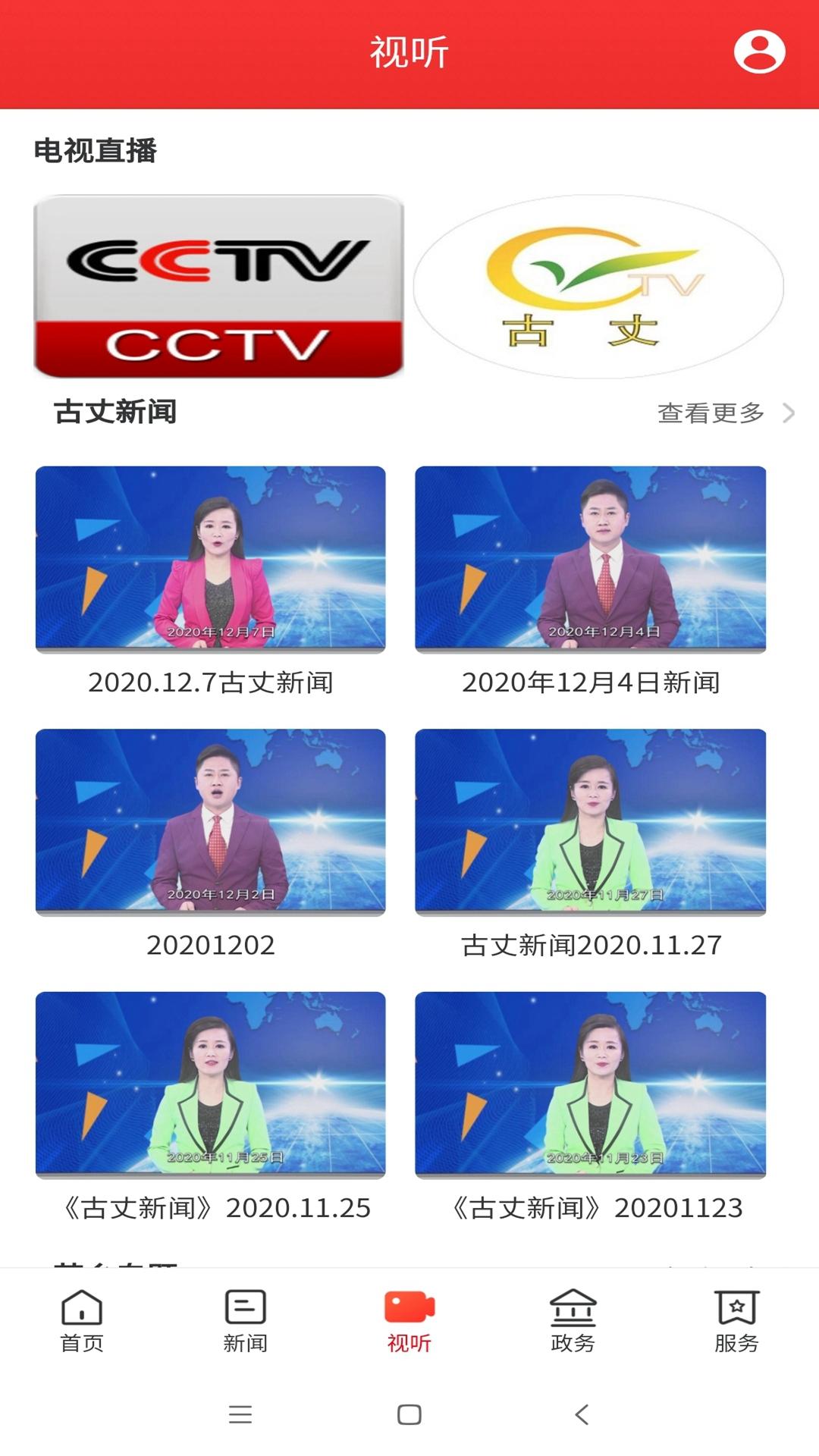The width and height of the screenshot is (819, 1456).
Task: Open the 新闻 news icon
Action: pyautogui.click(x=246, y=1306)
